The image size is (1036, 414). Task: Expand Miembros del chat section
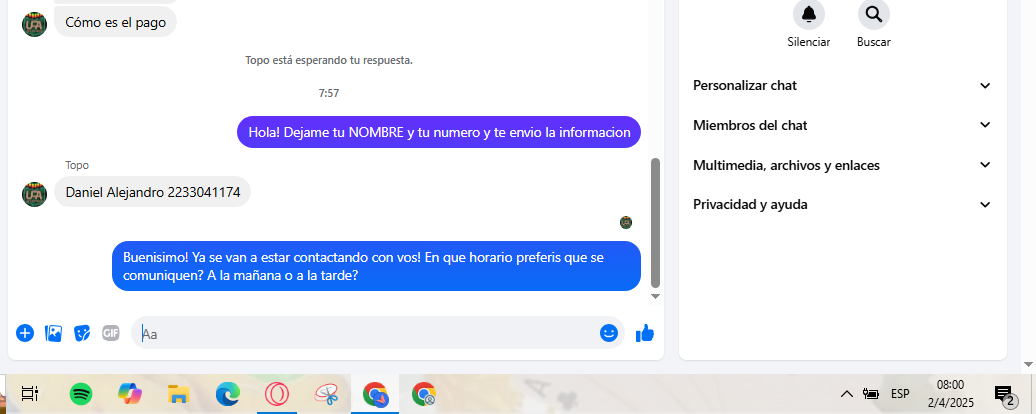[842, 125]
